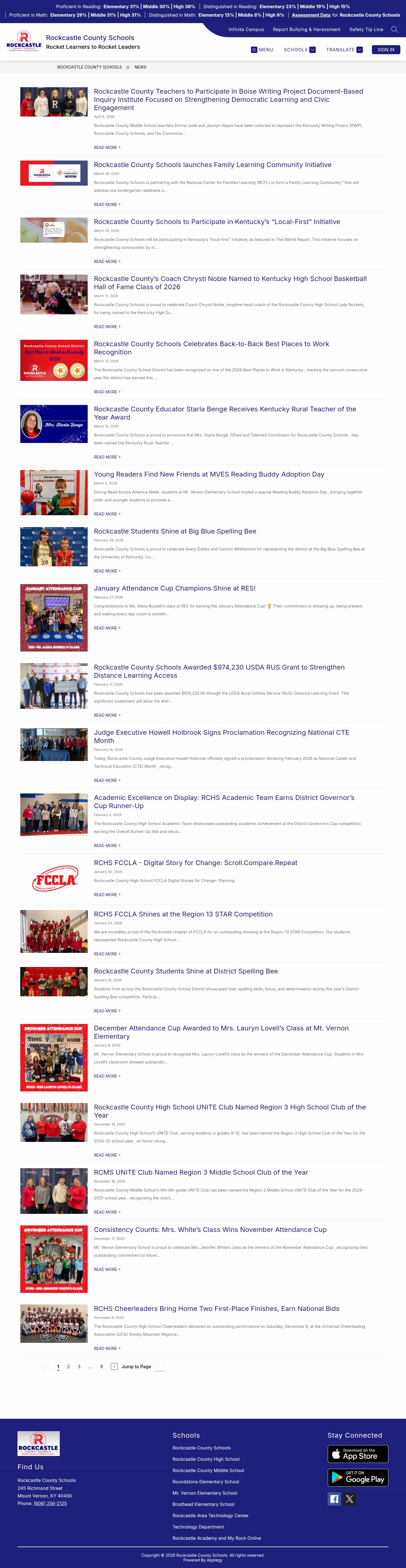Open Report Bullying & Harassment link

(306, 29)
